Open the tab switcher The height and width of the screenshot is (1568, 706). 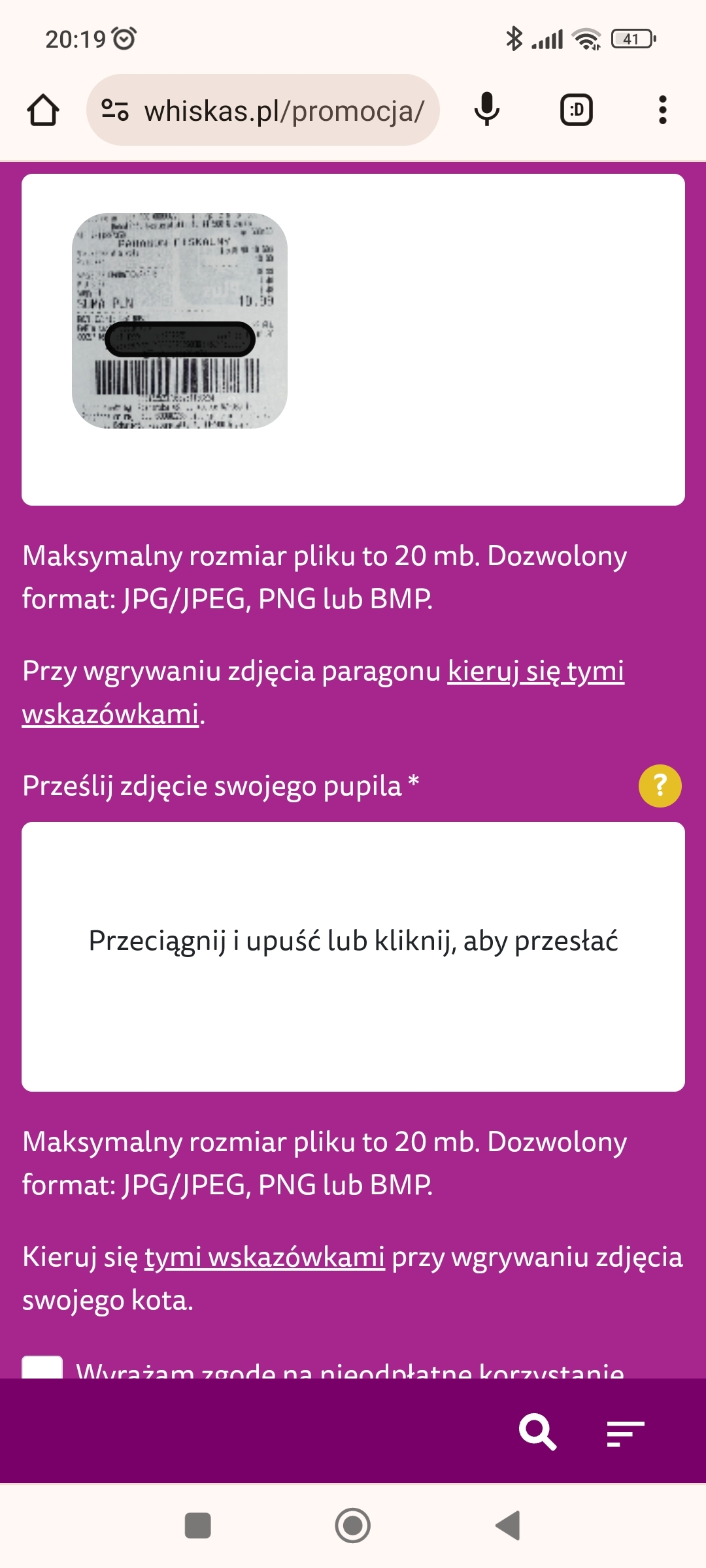pos(576,110)
